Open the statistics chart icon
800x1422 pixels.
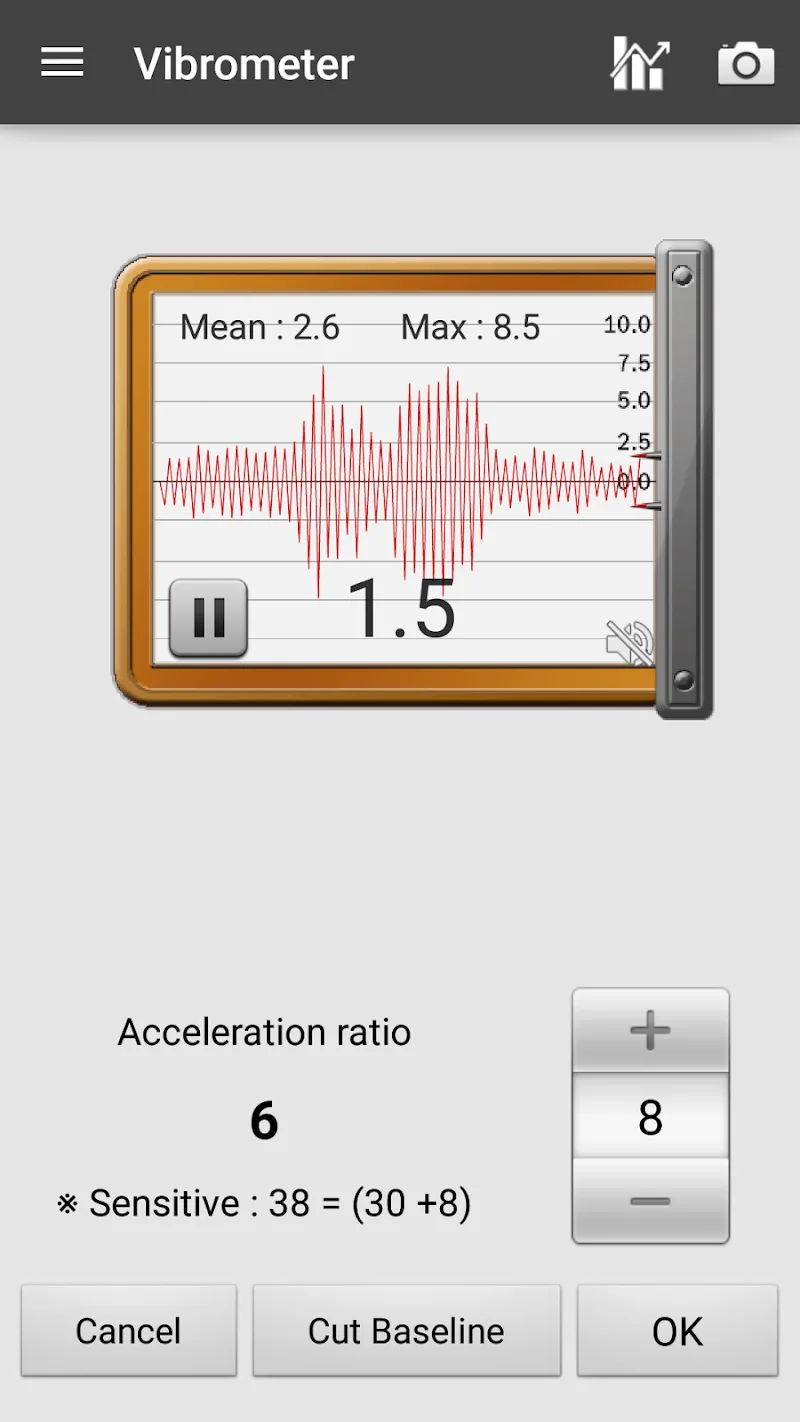tap(639, 65)
